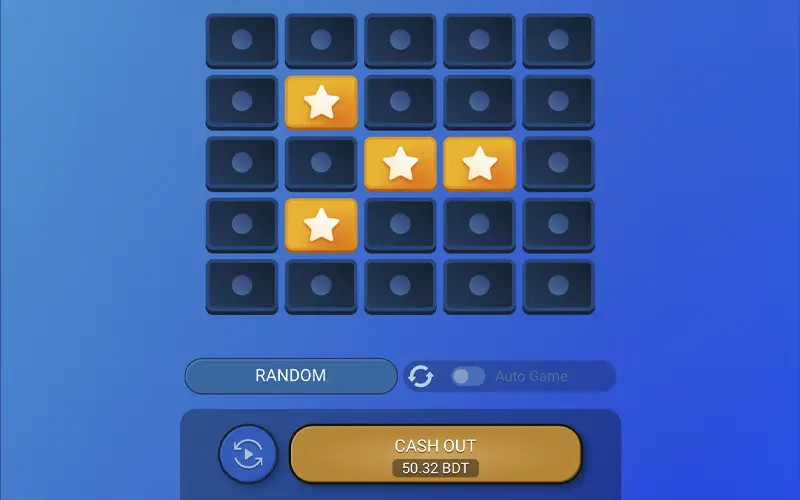Reveal the bottom-left corner tile of the grid
This screenshot has width=800, height=500.
click(241, 285)
